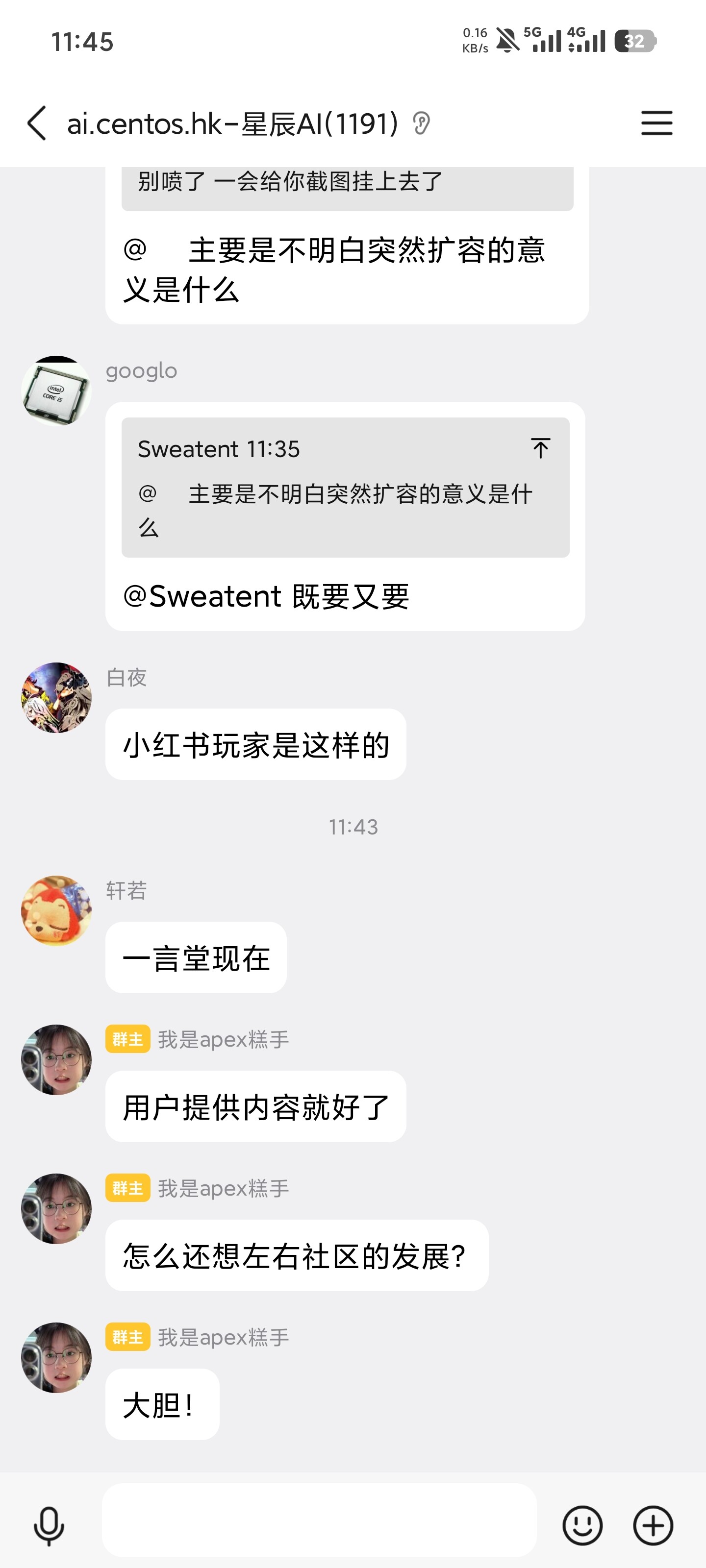Open googlo's profile avatar
This screenshot has width=706, height=1568.
click(56, 391)
